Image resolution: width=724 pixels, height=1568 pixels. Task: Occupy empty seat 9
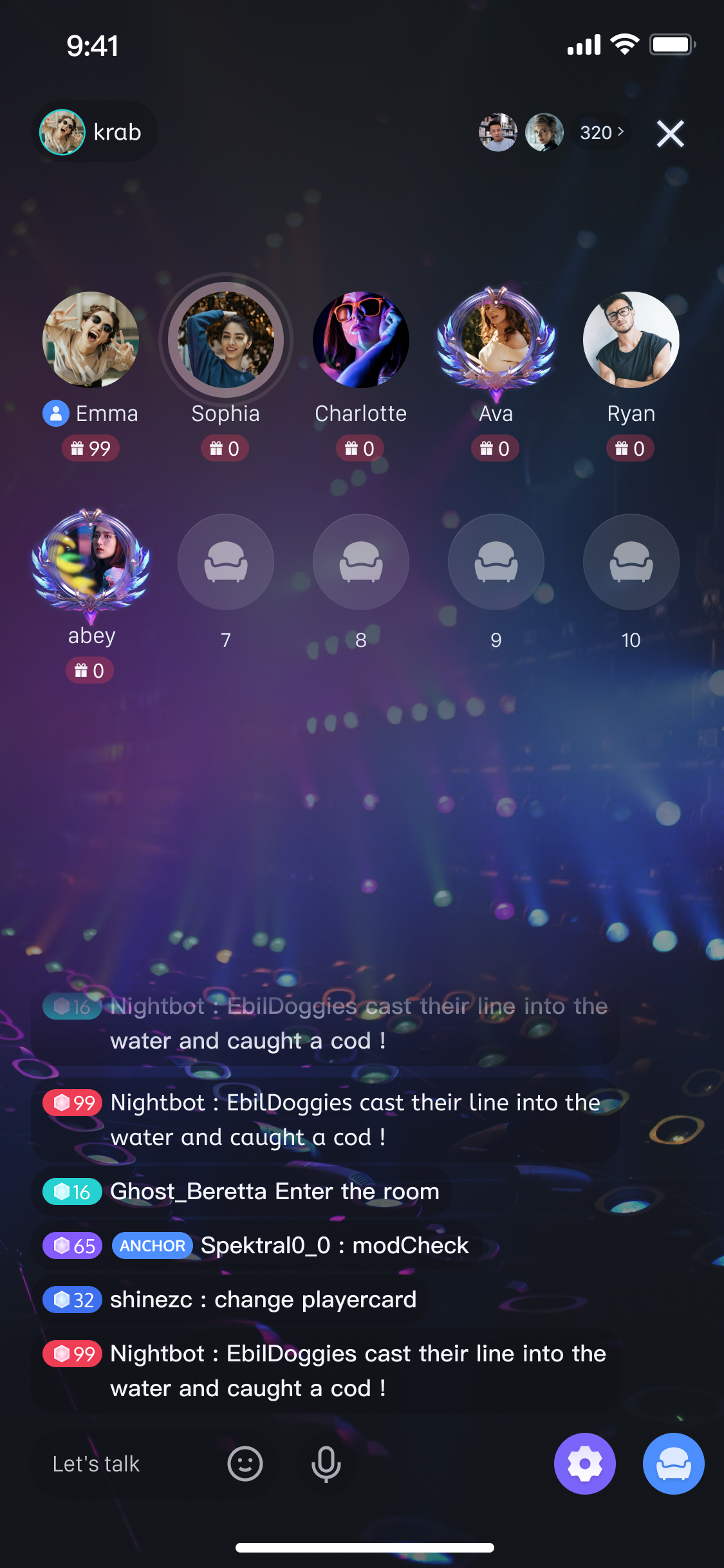click(x=496, y=562)
